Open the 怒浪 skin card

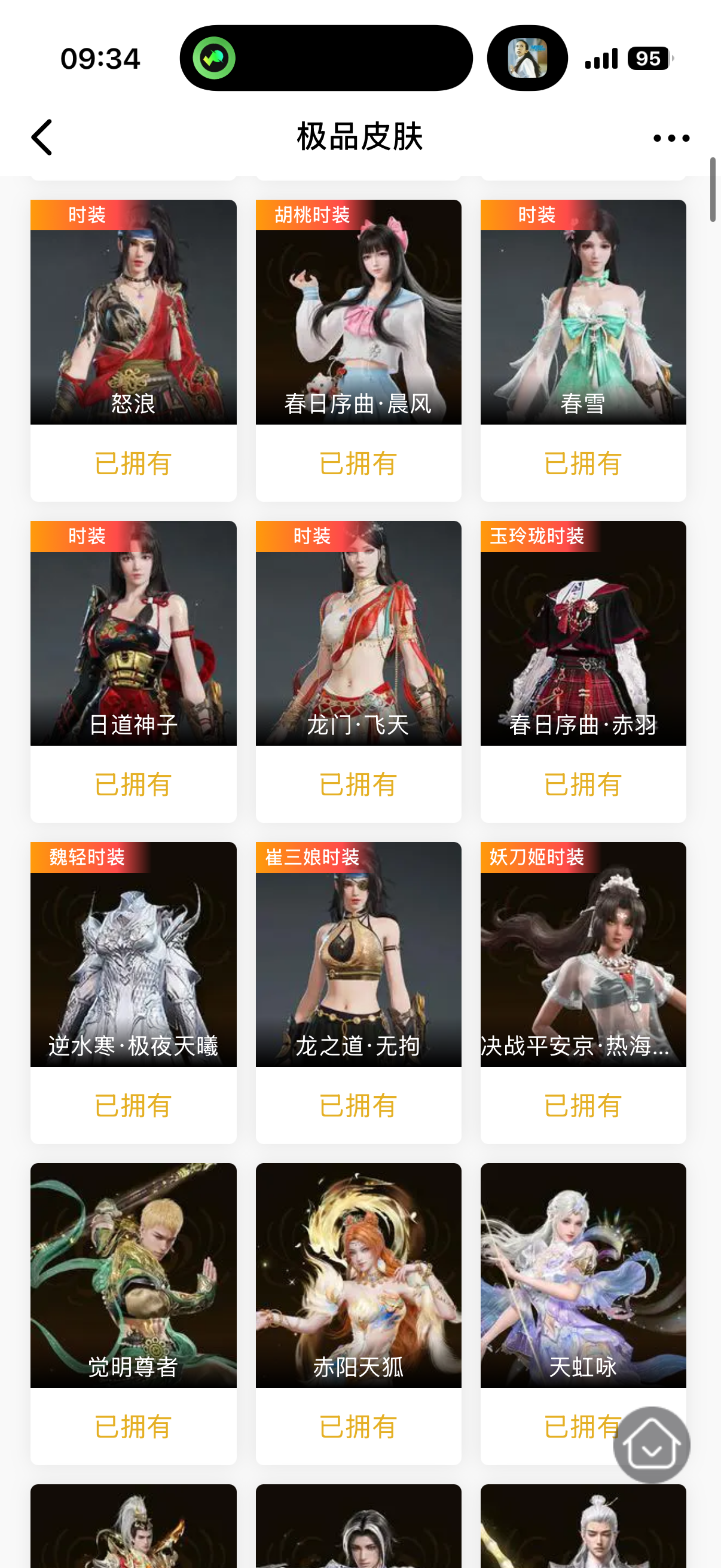[x=133, y=312]
